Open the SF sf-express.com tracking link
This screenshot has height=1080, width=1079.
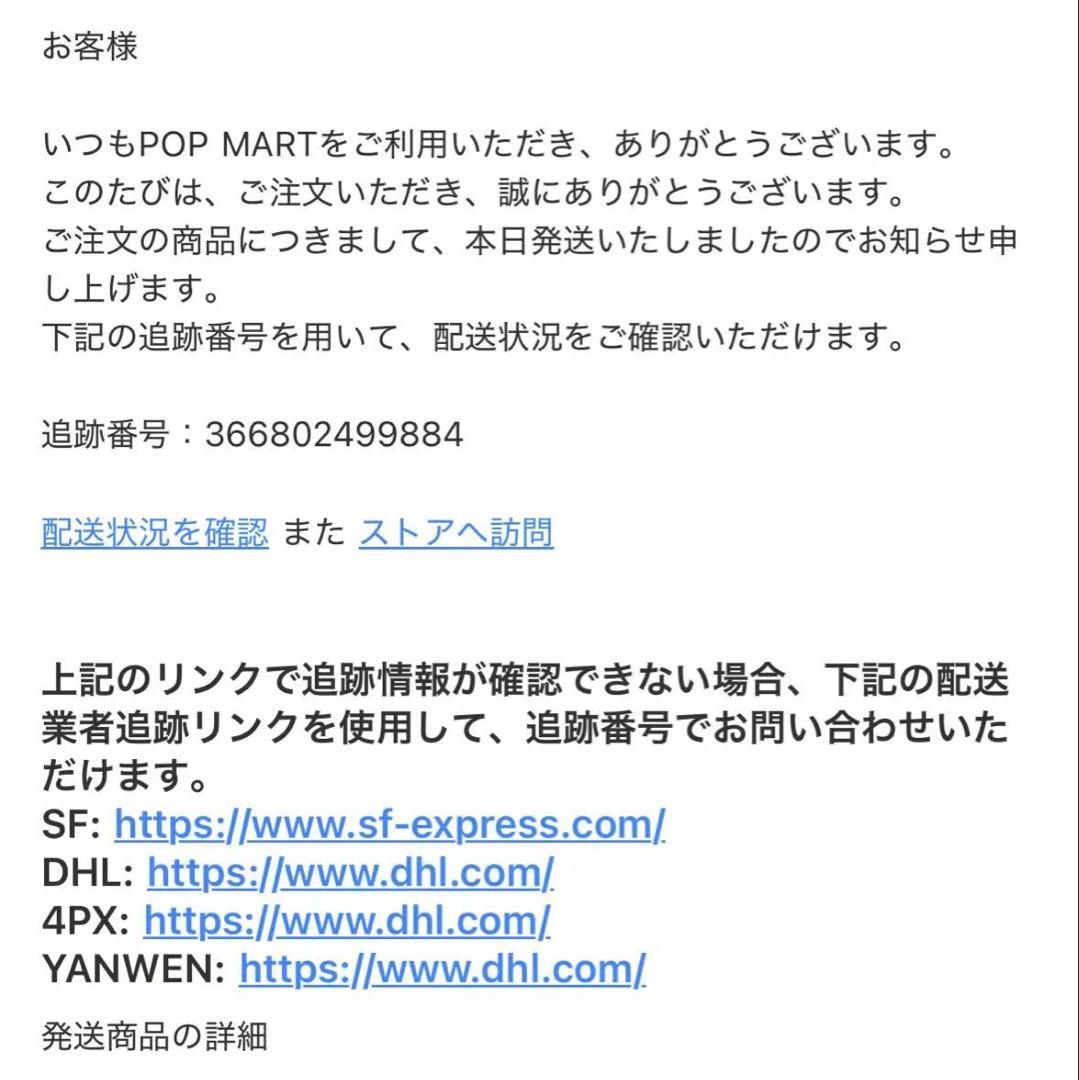pyautogui.click(x=389, y=825)
